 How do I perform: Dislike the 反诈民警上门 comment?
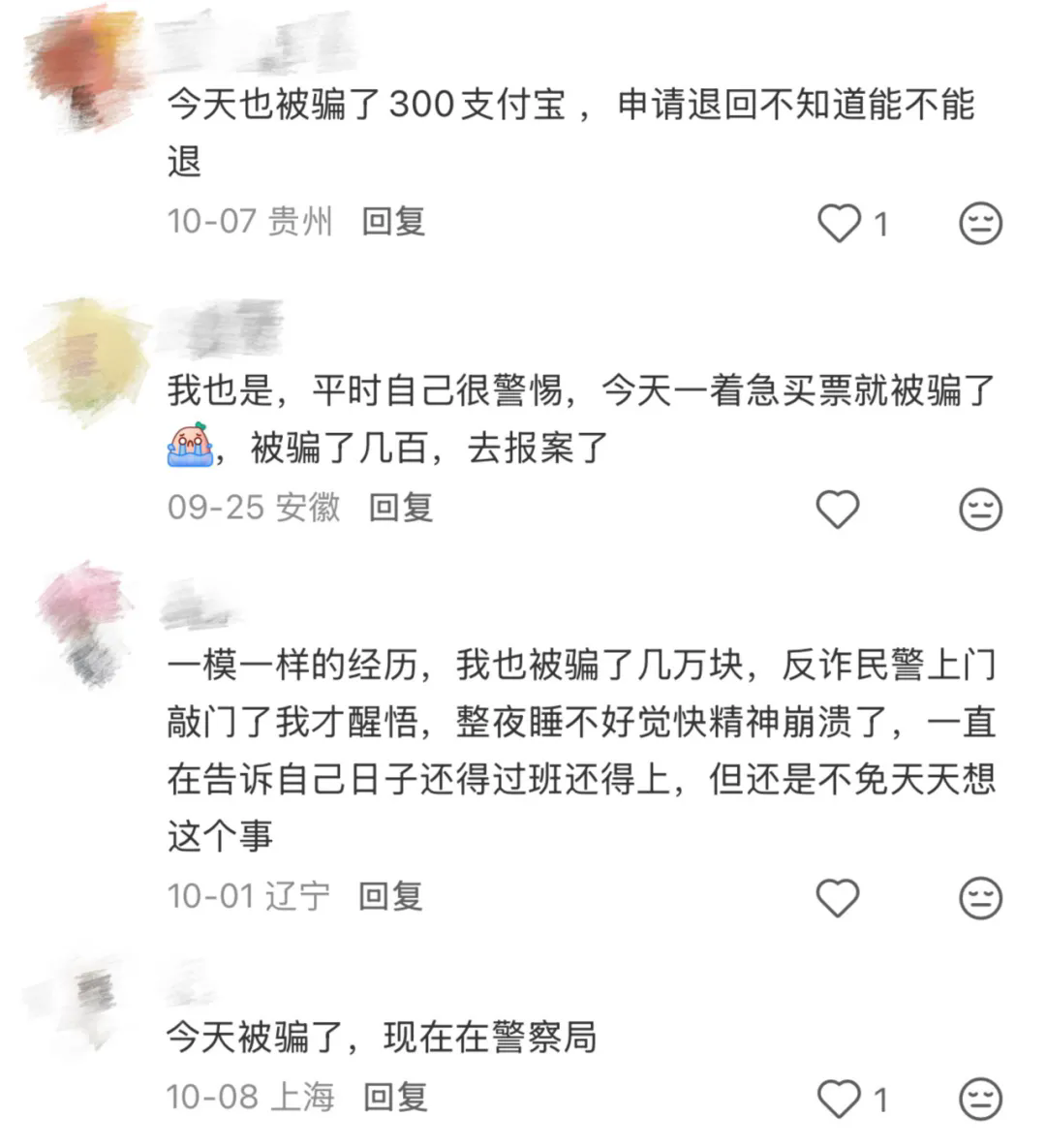(979, 898)
